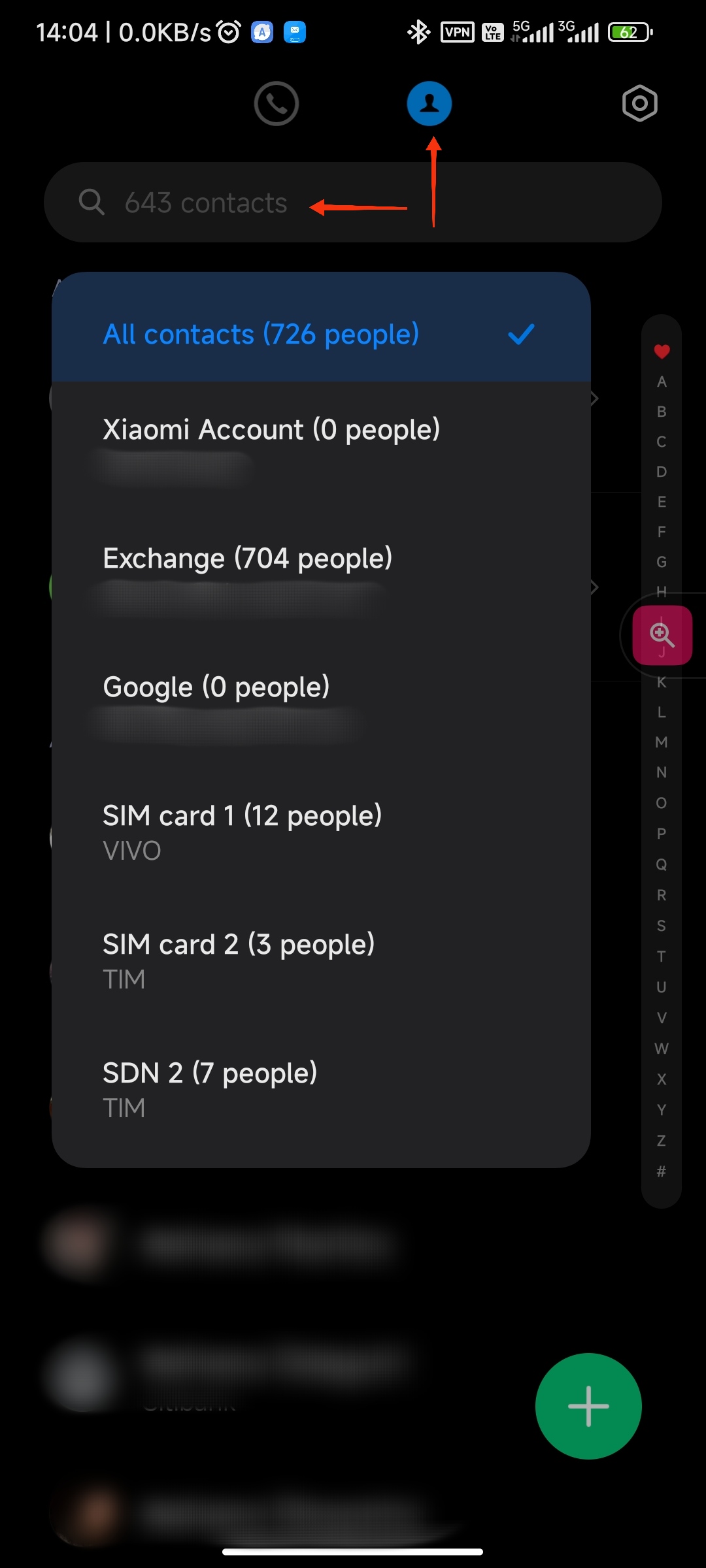
Task: Jump to favorites via heart in index
Action: [x=662, y=351]
